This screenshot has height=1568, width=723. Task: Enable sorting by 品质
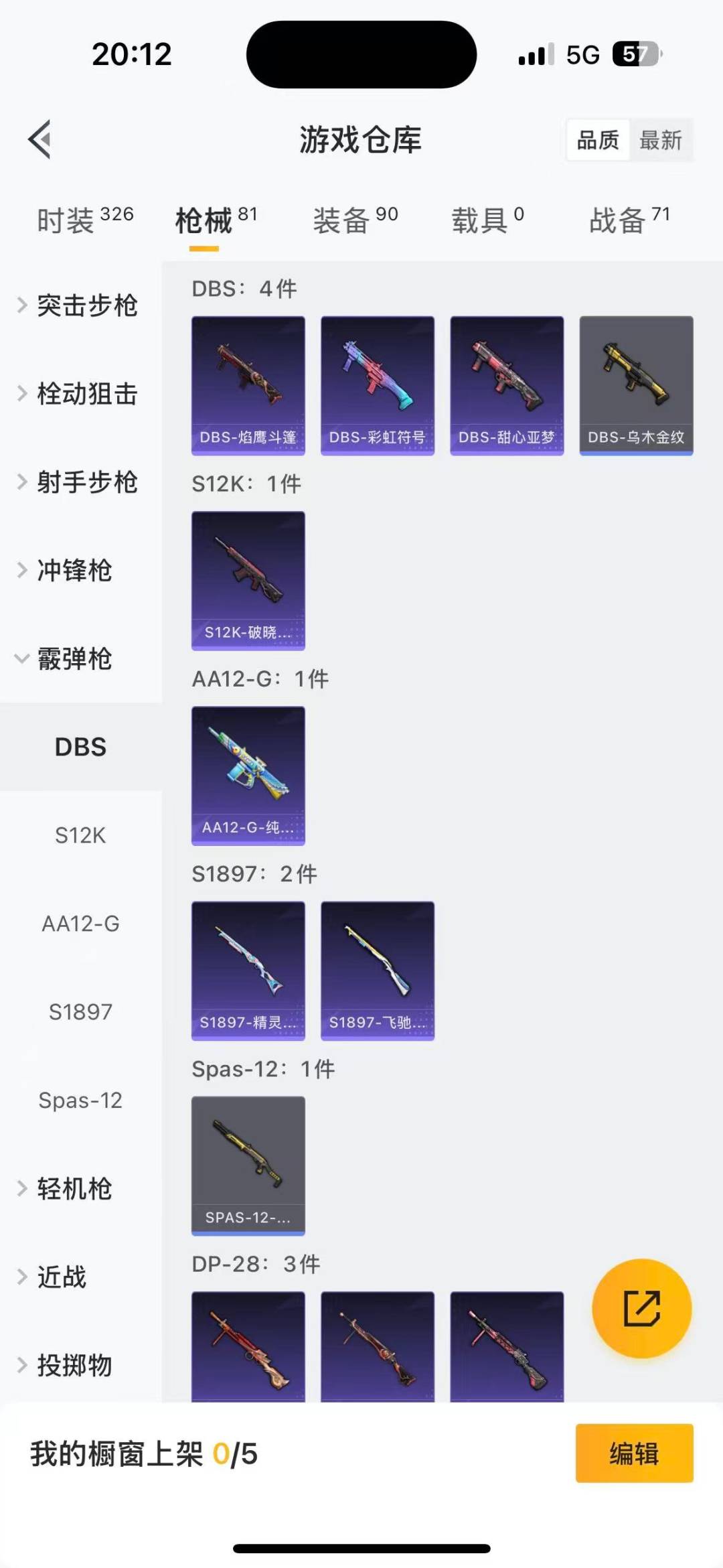[x=598, y=139]
